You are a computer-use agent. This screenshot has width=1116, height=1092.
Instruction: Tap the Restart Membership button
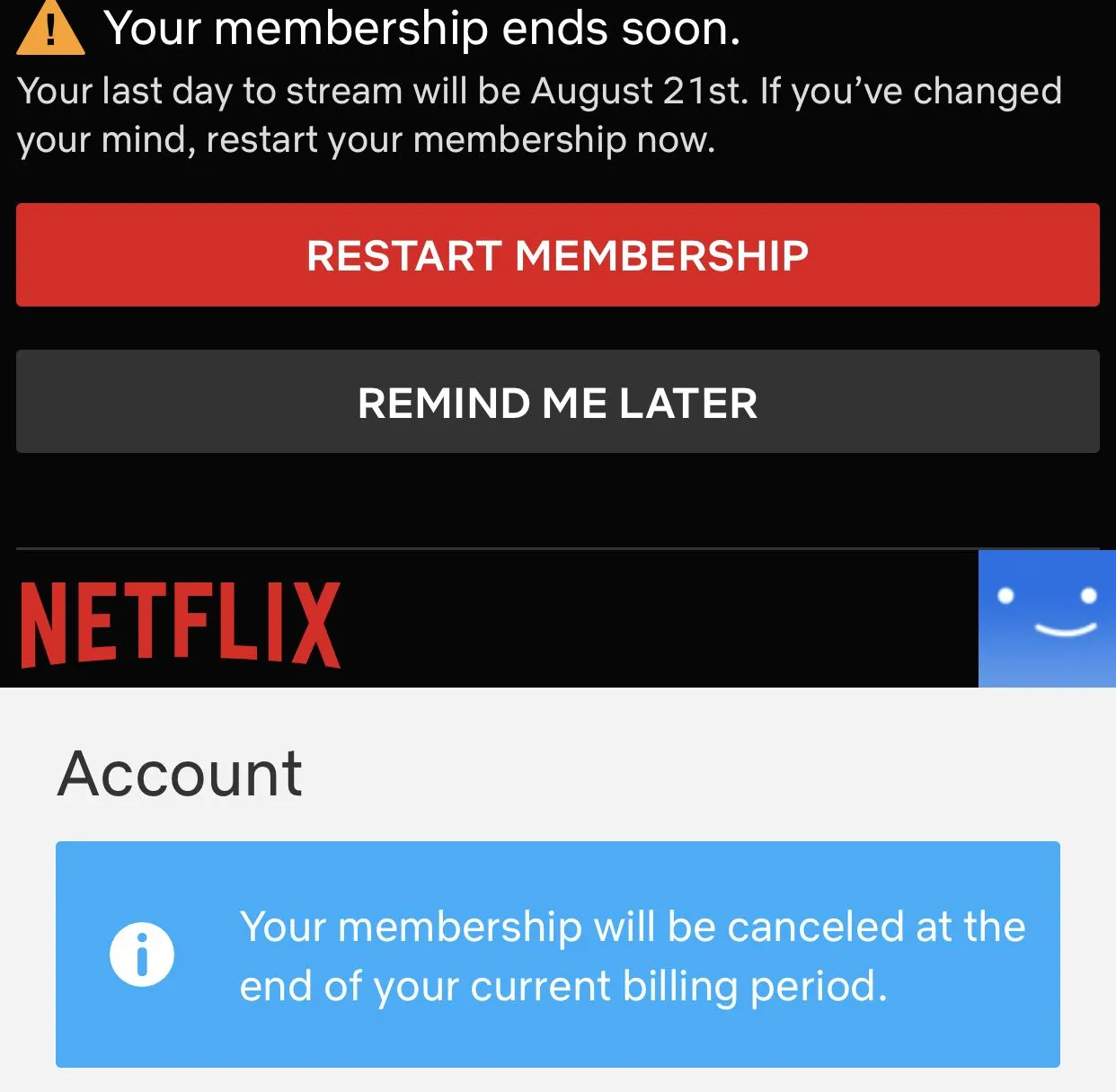tap(557, 255)
